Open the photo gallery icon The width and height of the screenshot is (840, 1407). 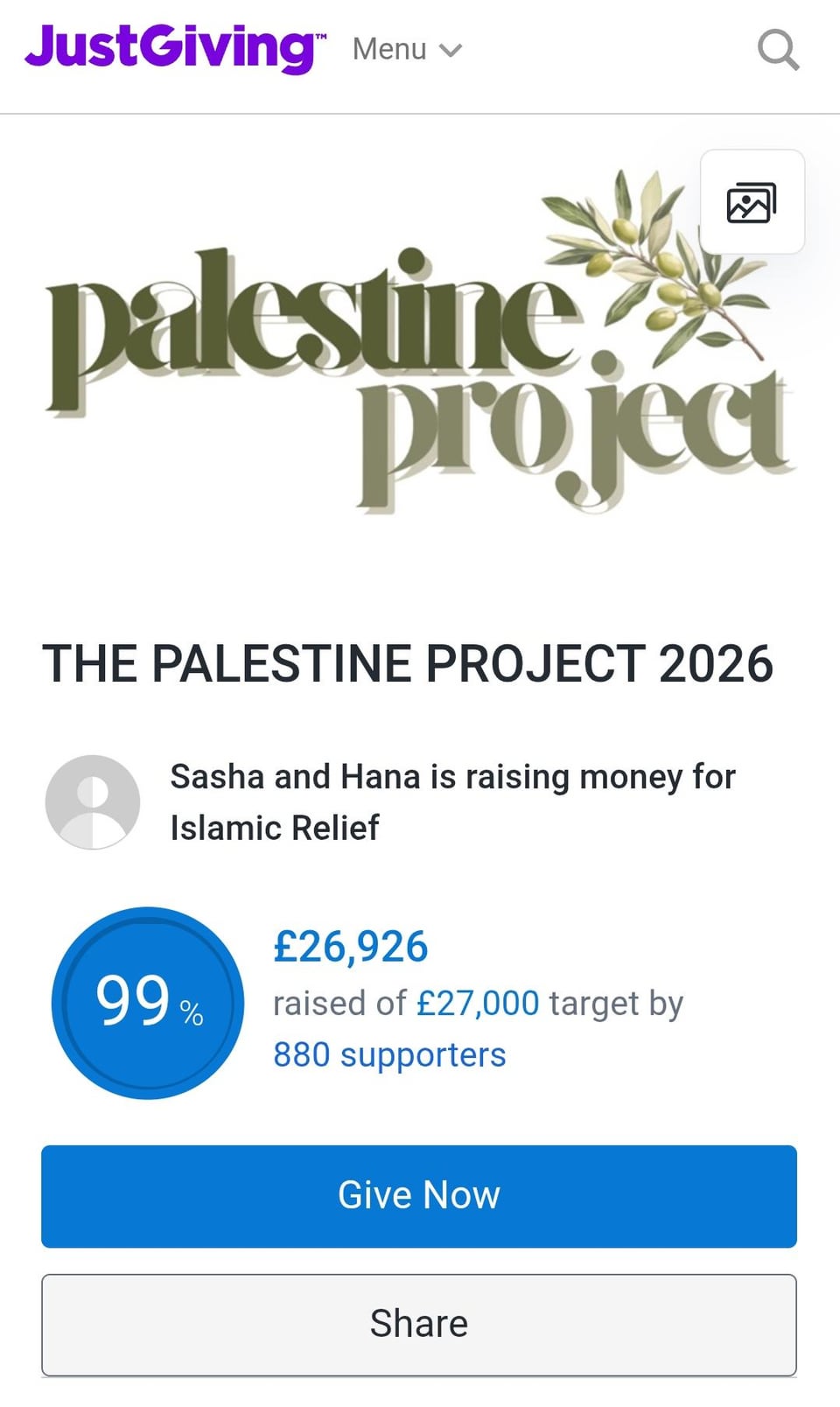(752, 203)
